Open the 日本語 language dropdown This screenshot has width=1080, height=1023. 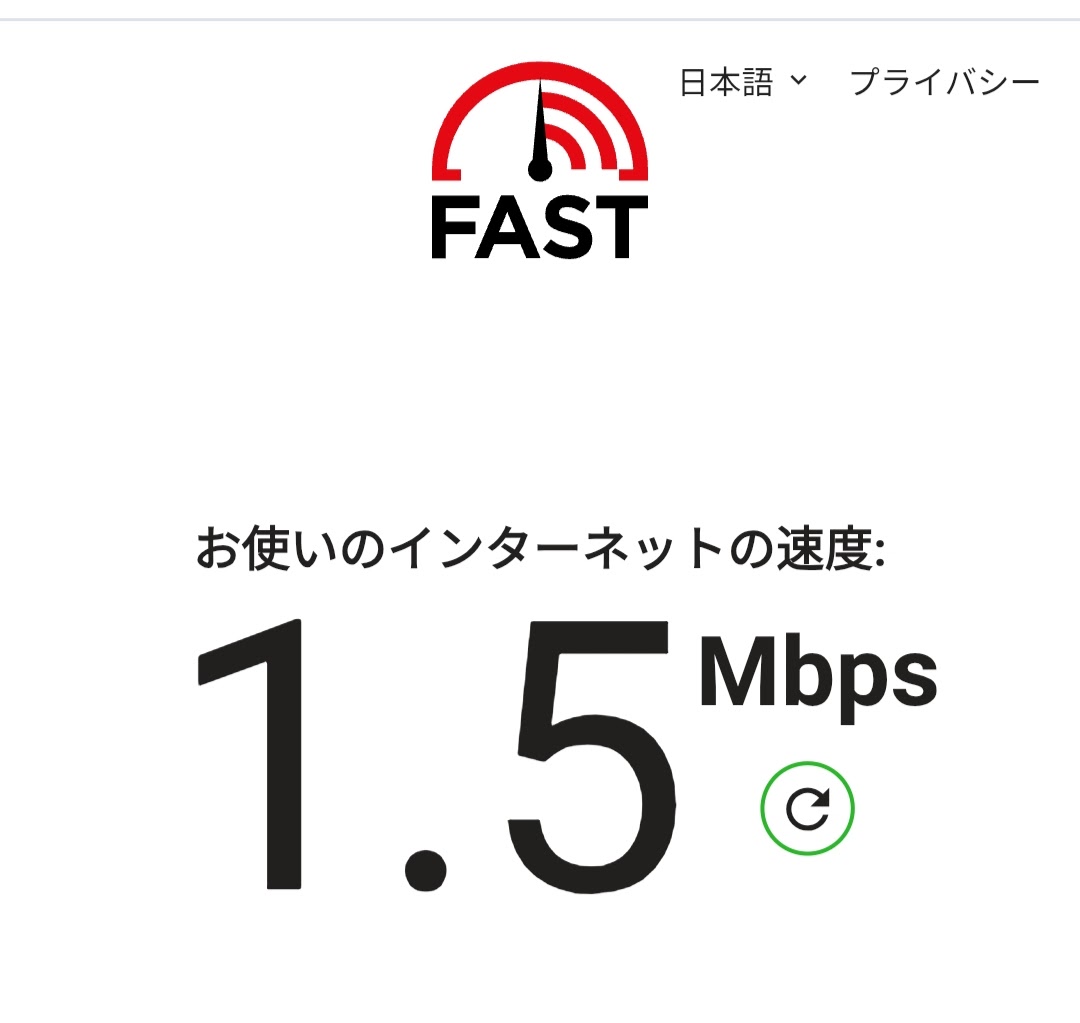tap(742, 82)
